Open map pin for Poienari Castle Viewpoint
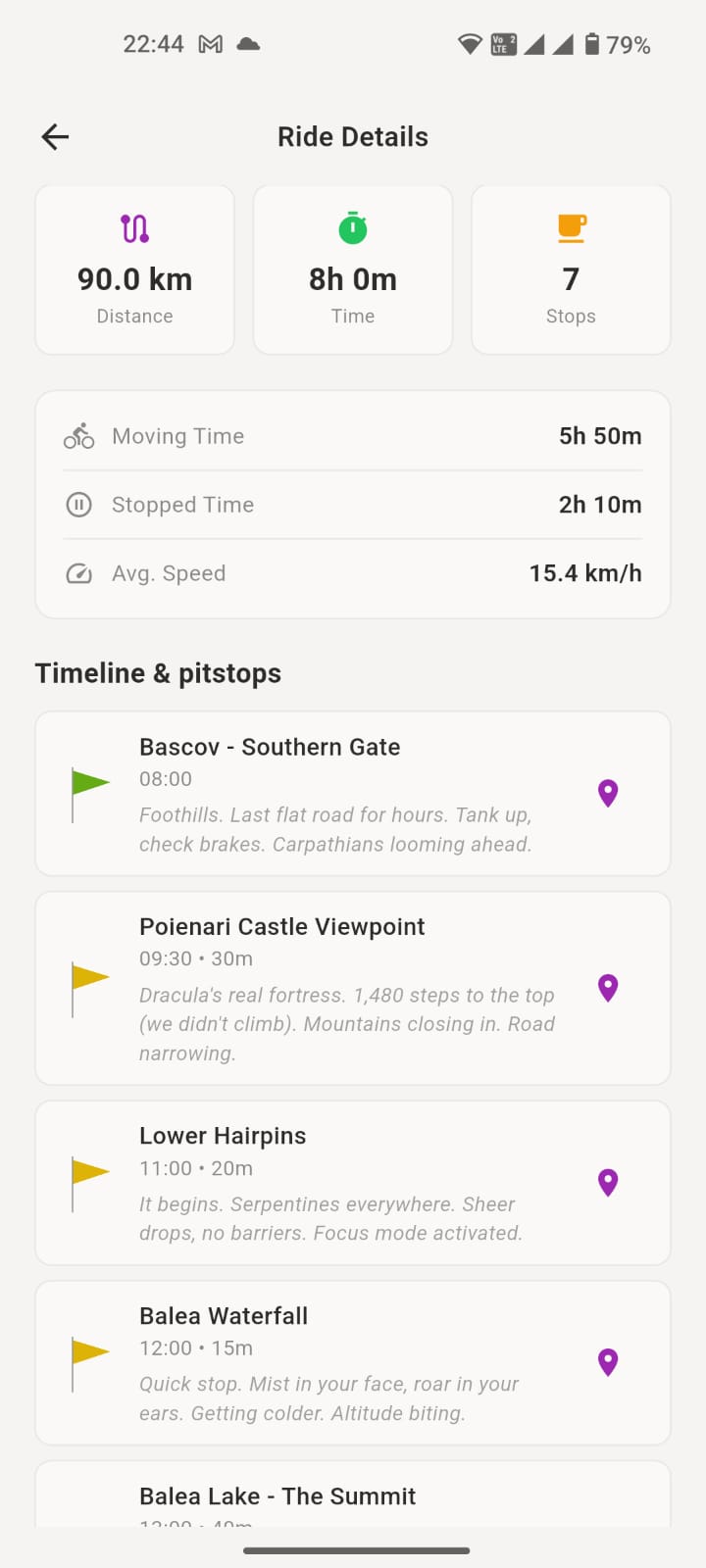This screenshot has height=1568, width=706. pyautogui.click(x=608, y=988)
